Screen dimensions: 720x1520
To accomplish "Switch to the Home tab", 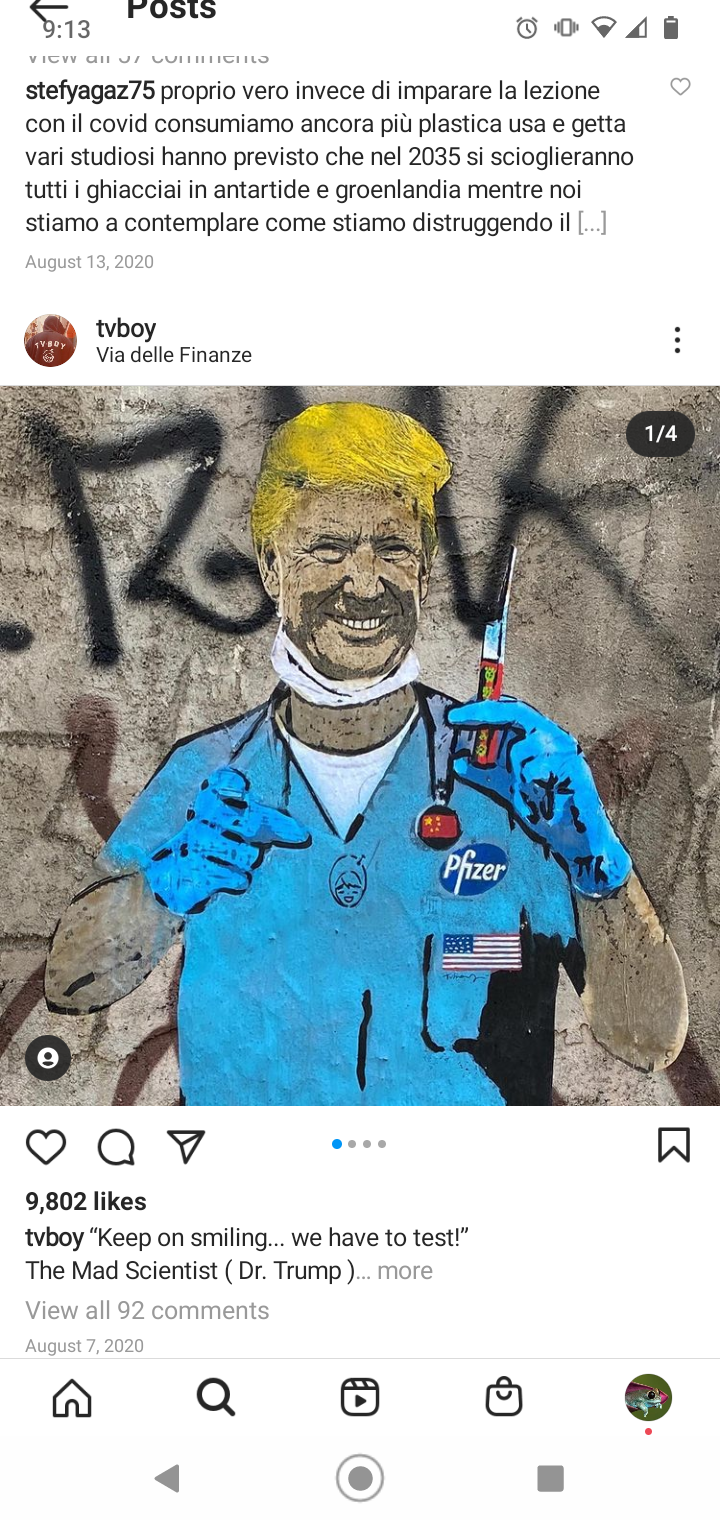I will pyautogui.click(x=72, y=1398).
